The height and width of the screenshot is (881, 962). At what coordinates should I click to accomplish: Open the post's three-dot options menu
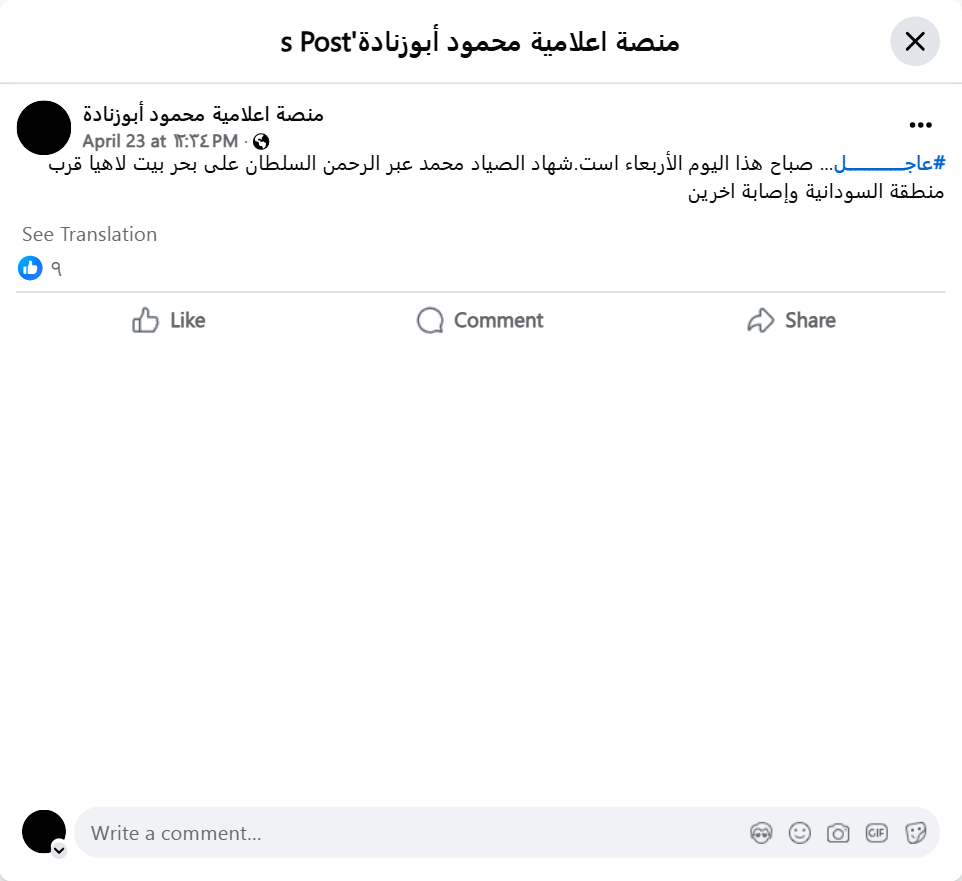pyautogui.click(x=920, y=125)
